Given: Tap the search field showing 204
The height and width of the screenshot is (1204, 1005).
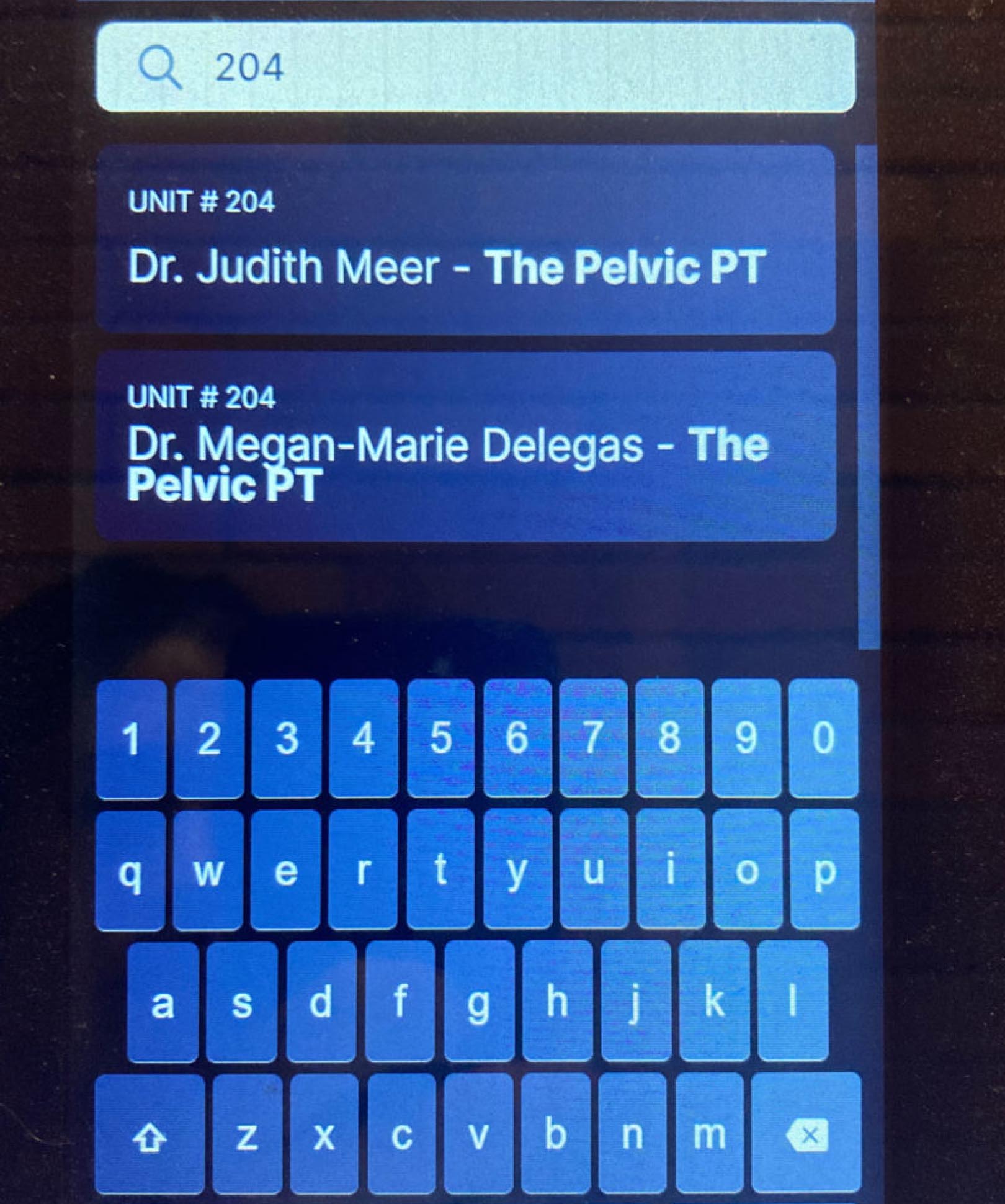Looking at the screenshot, I should pos(475,67).
